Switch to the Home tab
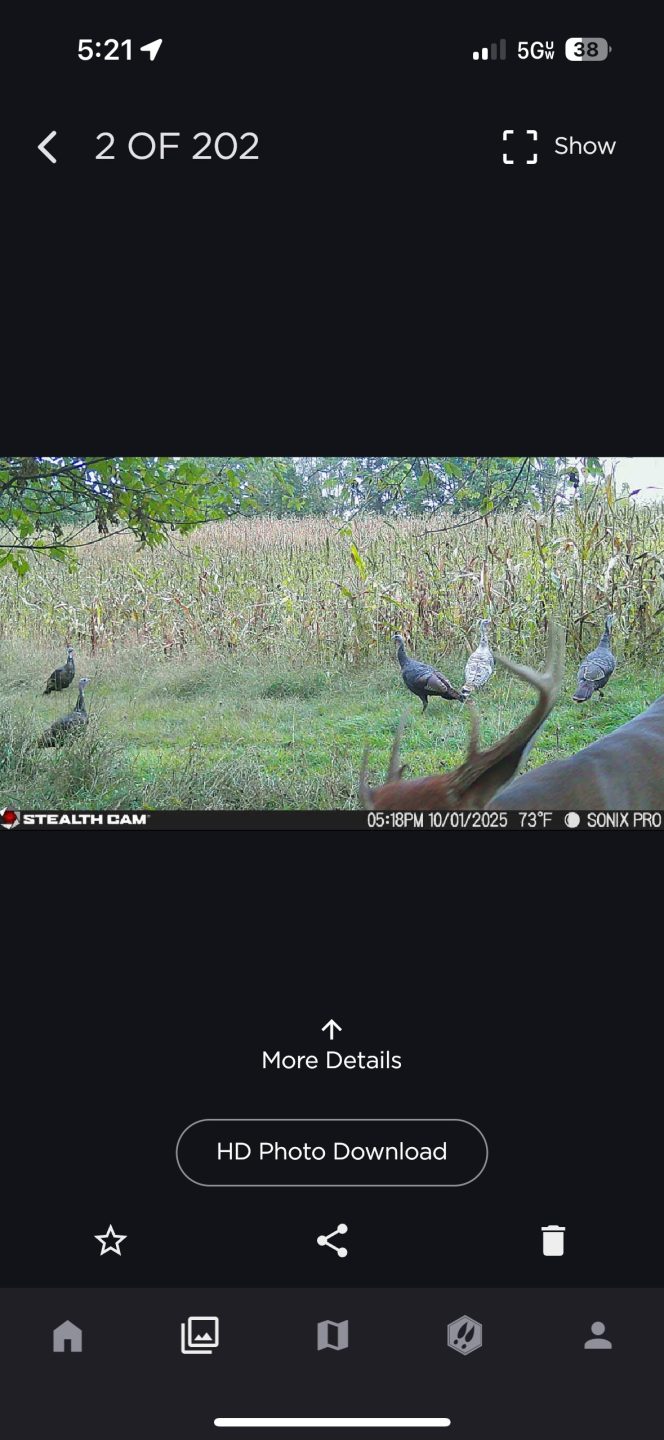This screenshot has width=664, height=1440. pos(67,1335)
